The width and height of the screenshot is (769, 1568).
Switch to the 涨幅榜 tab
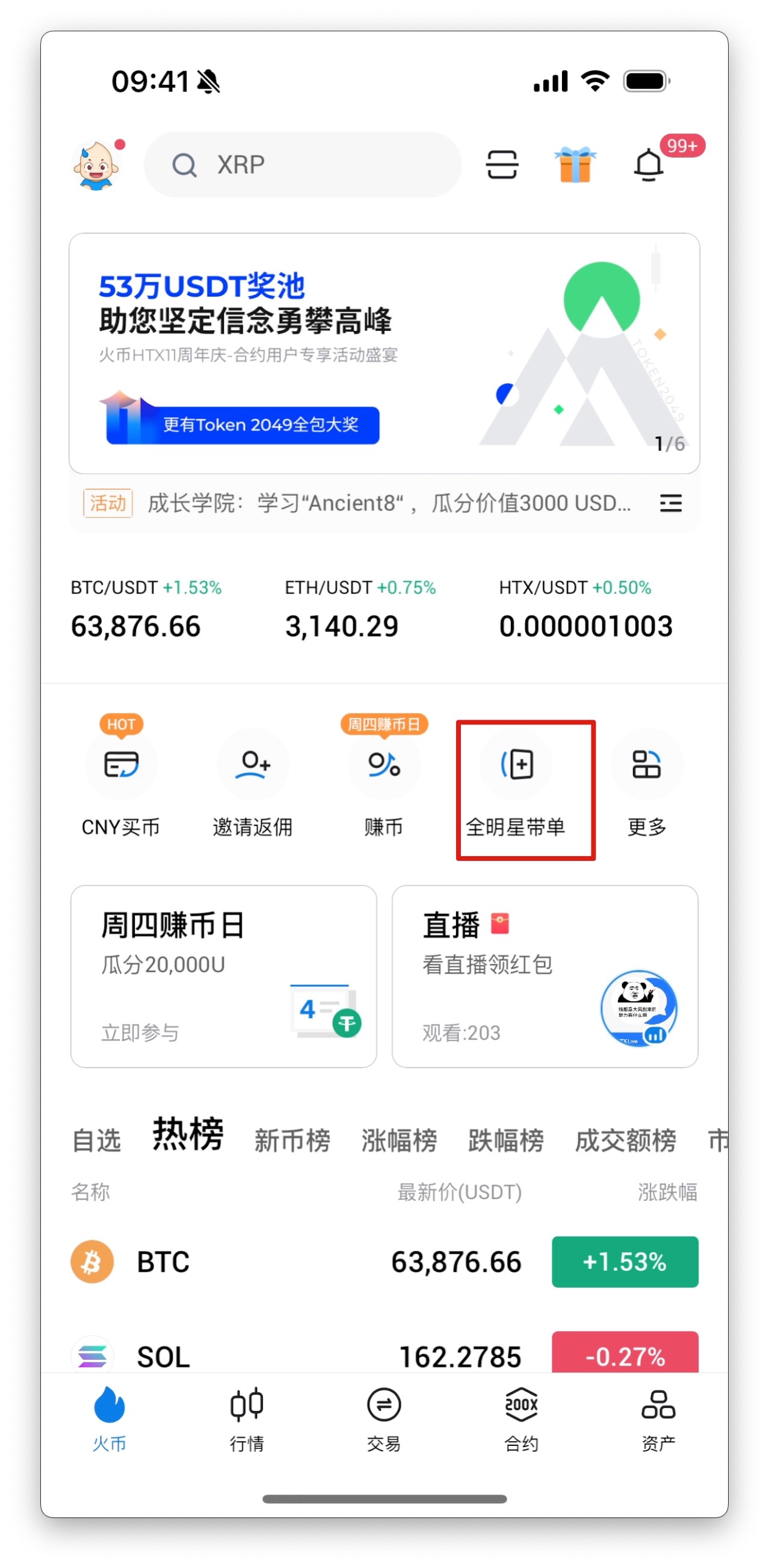click(x=399, y=1140)
